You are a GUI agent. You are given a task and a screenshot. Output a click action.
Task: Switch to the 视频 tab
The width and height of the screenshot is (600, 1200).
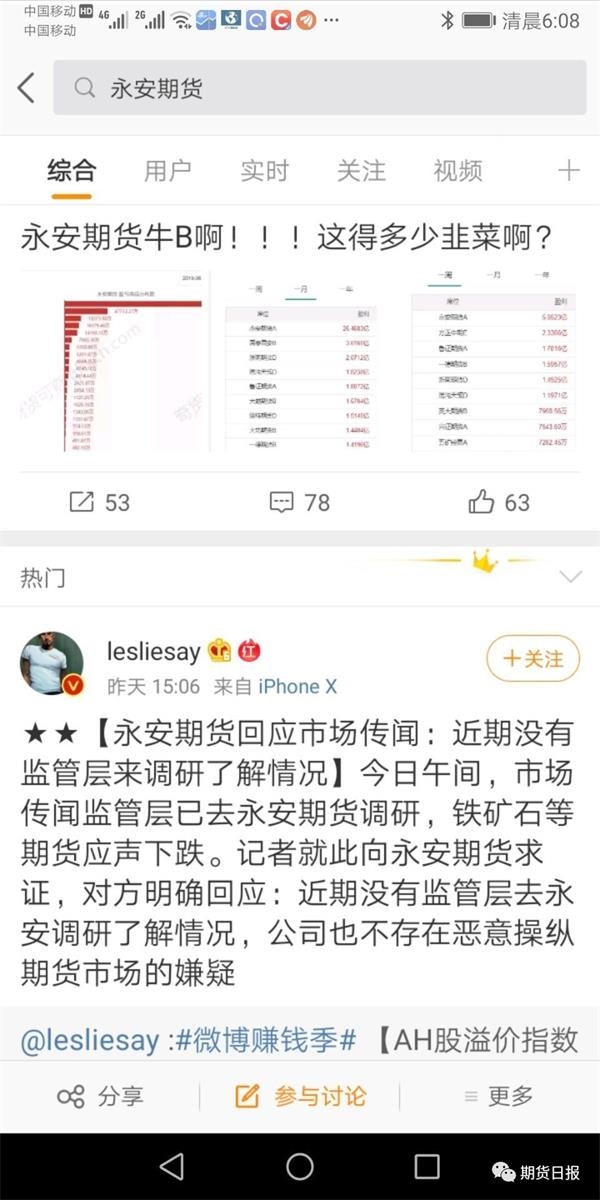pos(458,171)
